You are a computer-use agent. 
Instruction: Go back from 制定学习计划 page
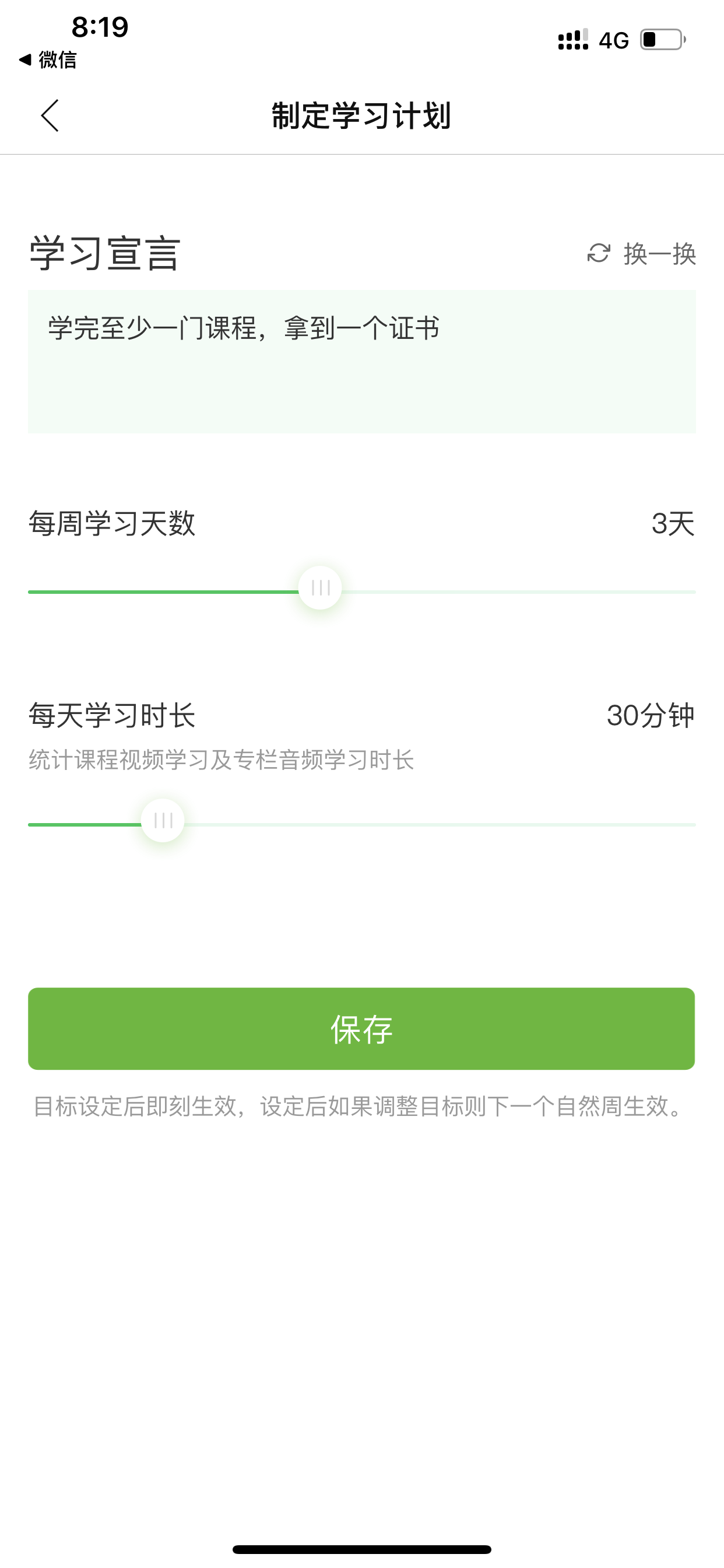50,116
